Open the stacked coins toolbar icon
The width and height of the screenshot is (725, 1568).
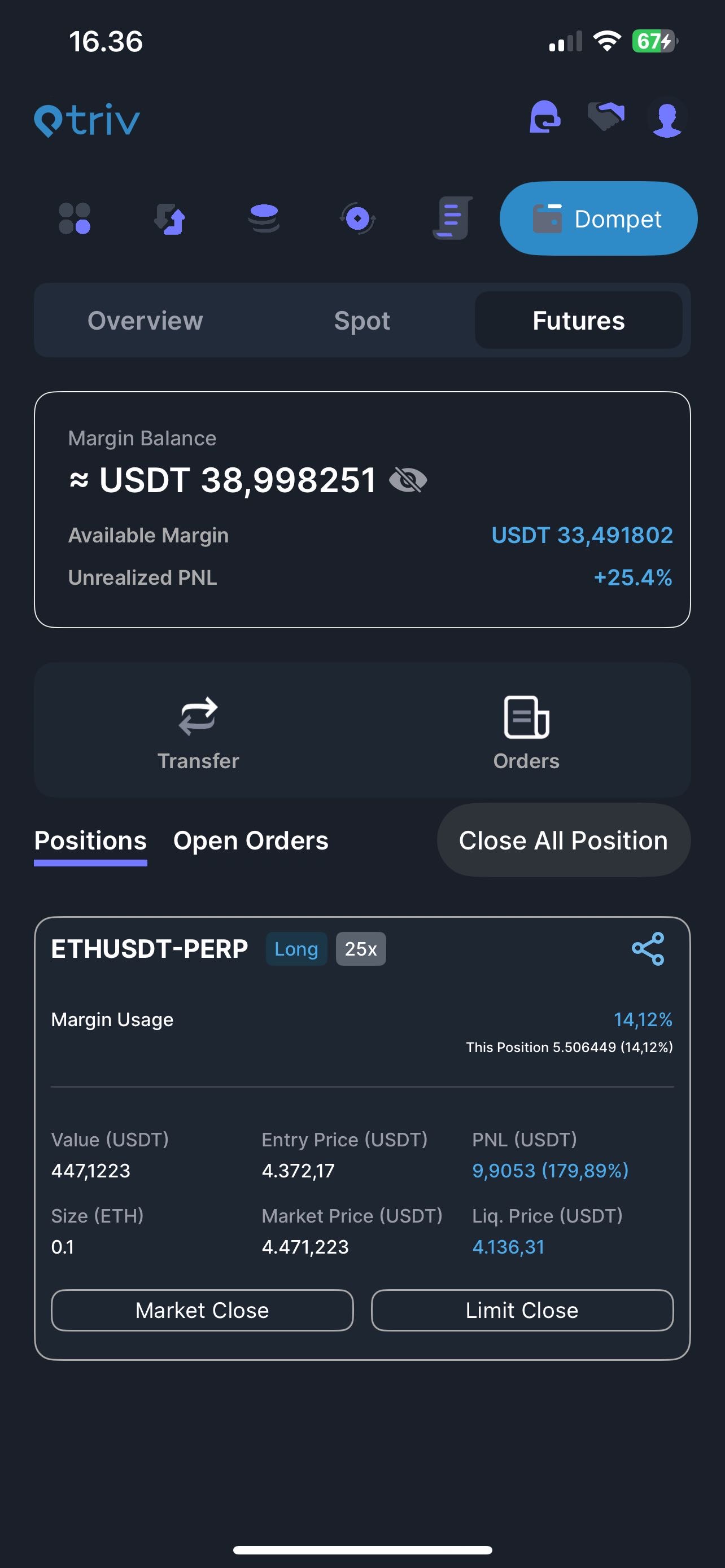coord(264,218)
